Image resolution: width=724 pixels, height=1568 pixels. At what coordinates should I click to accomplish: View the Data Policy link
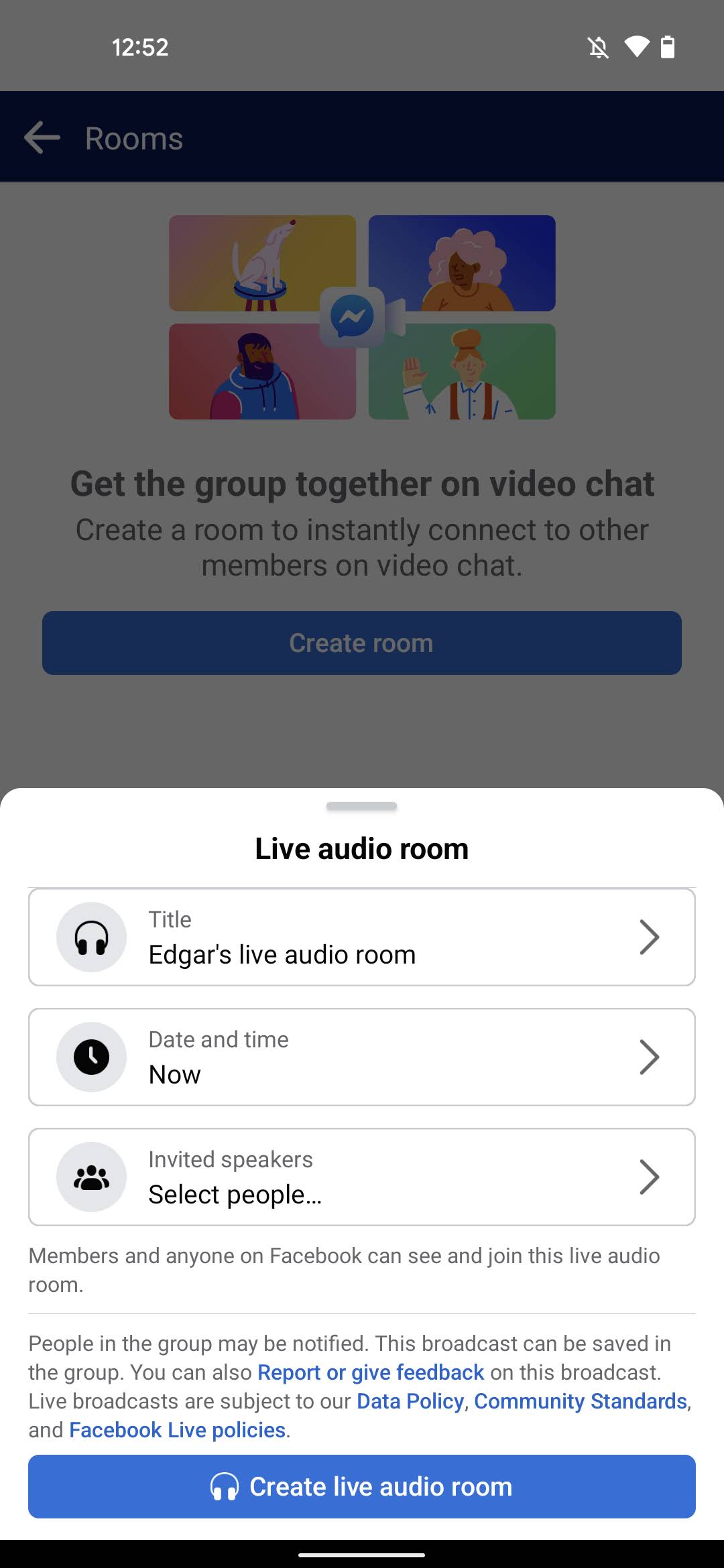click(410, 1401)
